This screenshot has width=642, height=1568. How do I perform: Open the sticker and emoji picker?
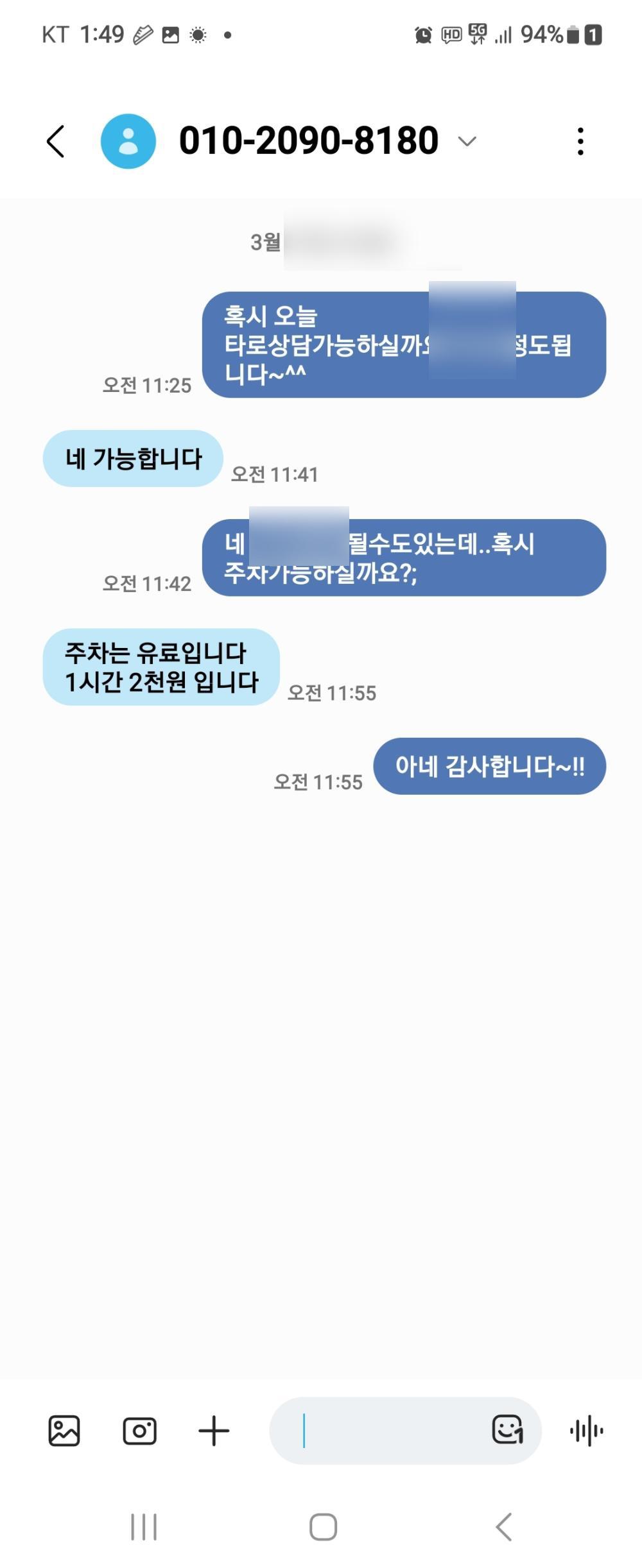(507, 1429)
